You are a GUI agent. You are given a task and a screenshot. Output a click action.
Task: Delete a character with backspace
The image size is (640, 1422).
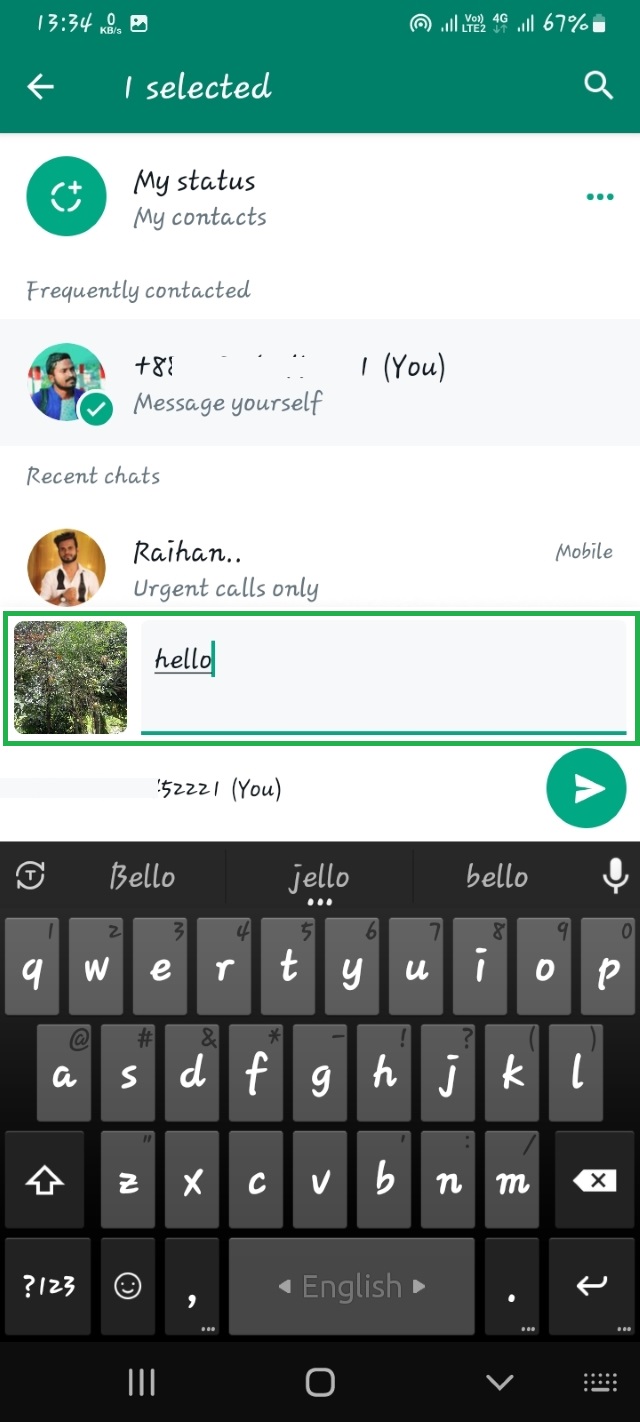[595, 1181]
